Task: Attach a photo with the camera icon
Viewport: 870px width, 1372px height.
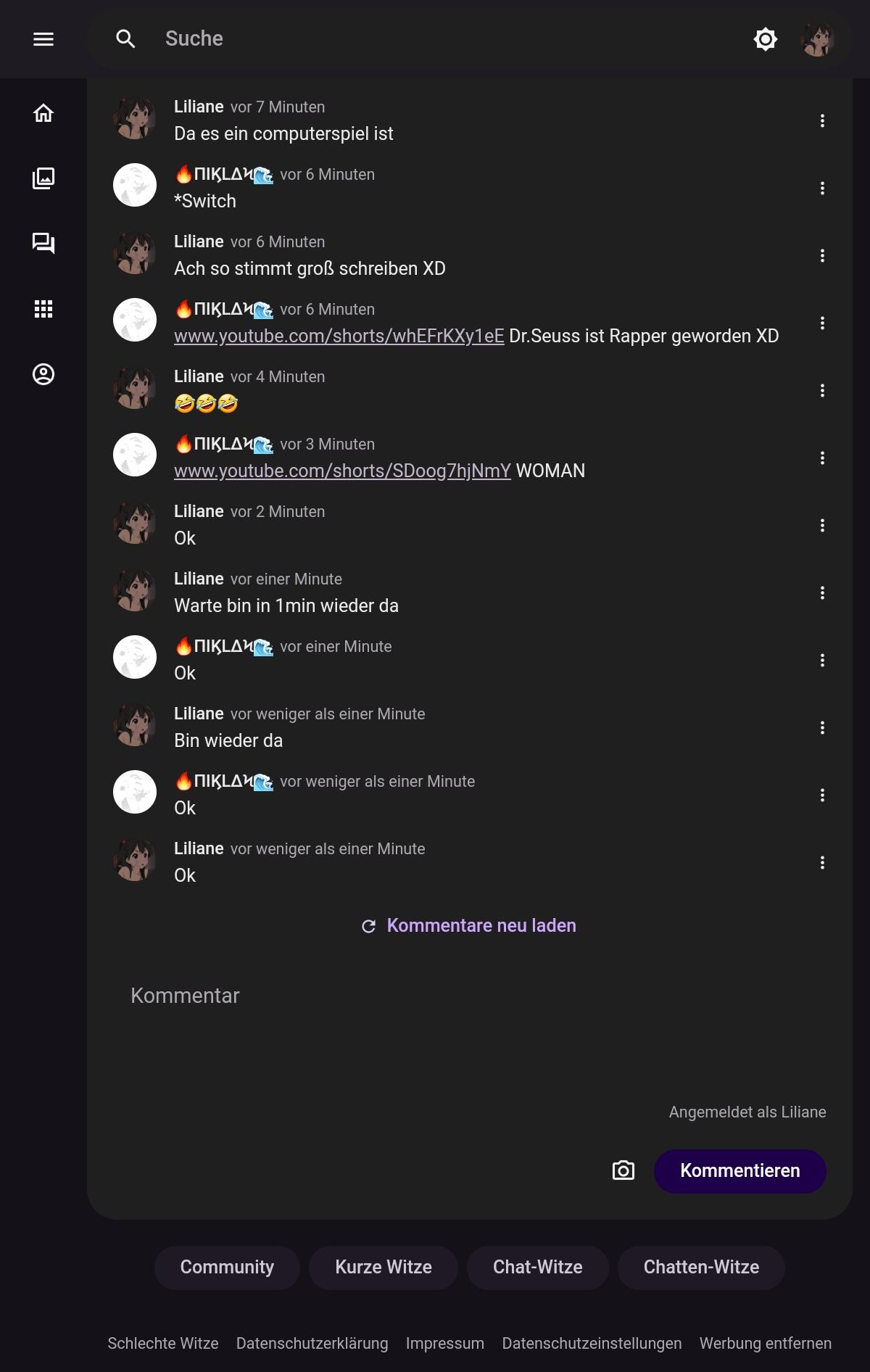Action: pos(623,1171)
